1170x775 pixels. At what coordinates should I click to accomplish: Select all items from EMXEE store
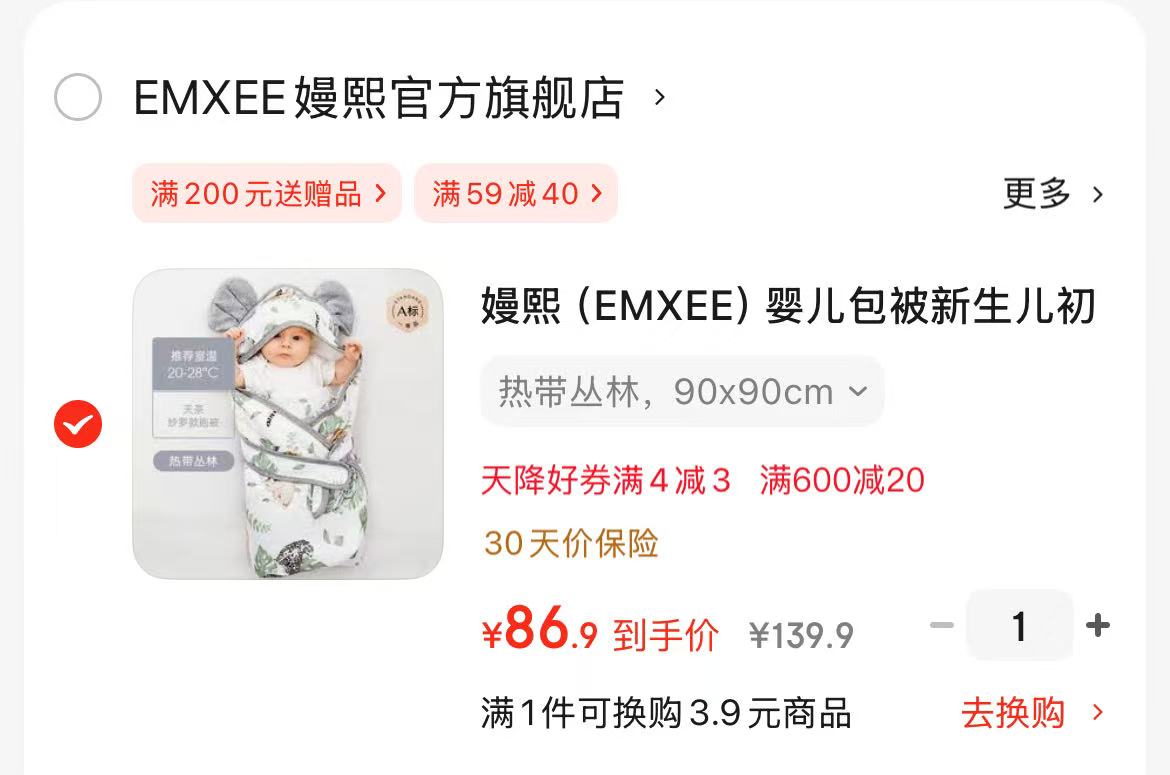[x=77, y=98]
